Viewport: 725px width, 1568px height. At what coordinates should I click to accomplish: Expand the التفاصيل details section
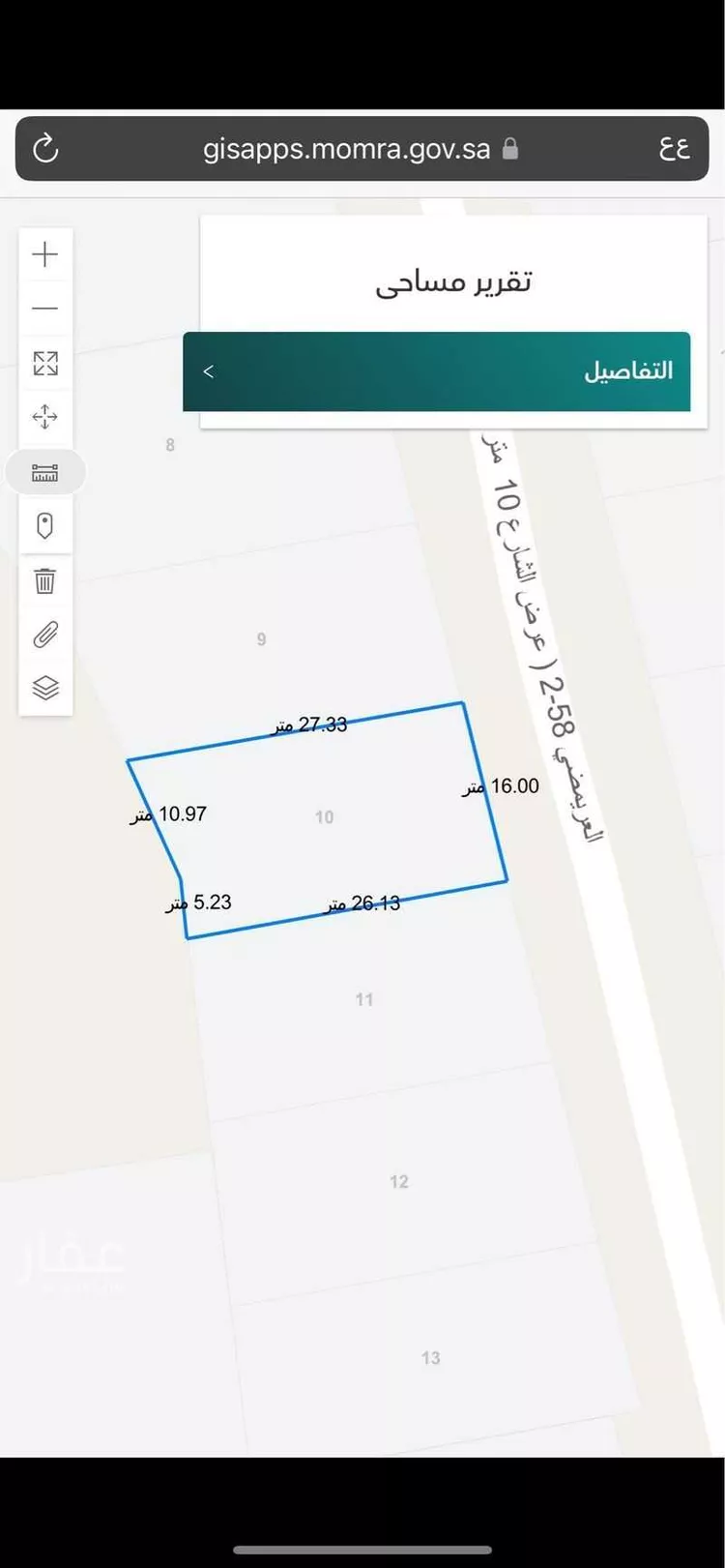[437, 371]
